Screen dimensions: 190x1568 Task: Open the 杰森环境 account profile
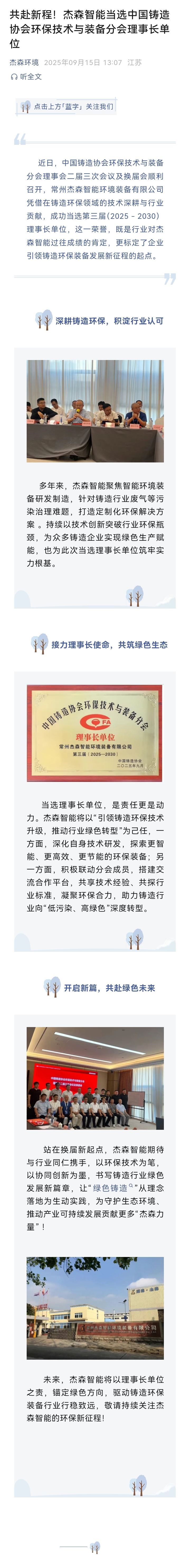pyautogui.click(x=24, y=63)
